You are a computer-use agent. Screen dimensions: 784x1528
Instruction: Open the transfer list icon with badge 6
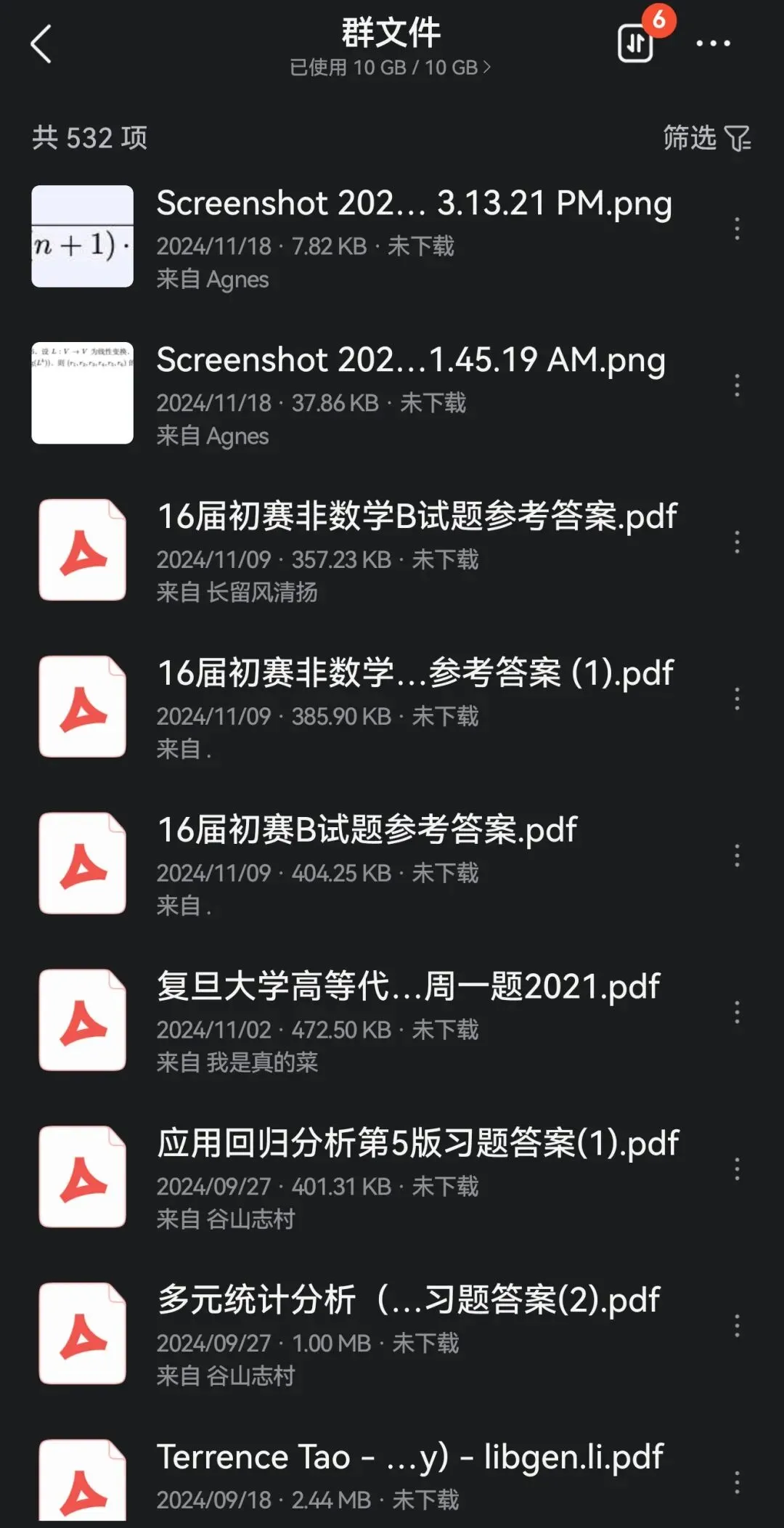636,43
